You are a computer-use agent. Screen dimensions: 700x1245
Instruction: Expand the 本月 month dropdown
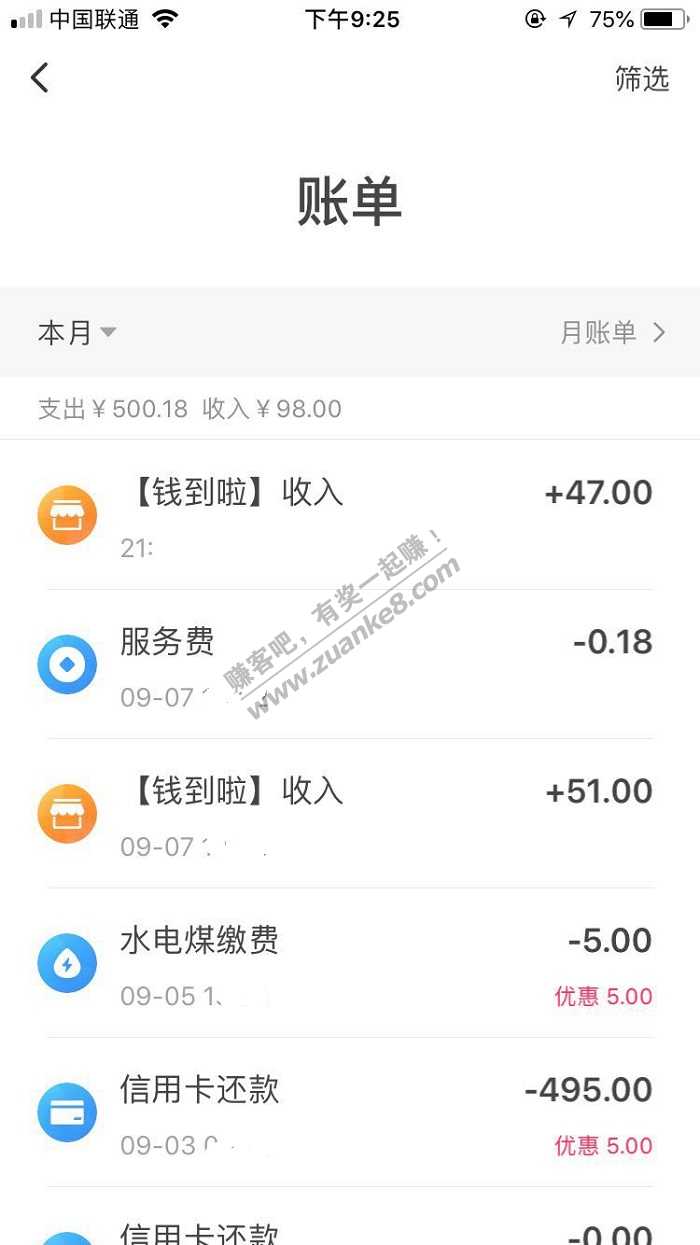pyautogui.click(x=77, y=332)
